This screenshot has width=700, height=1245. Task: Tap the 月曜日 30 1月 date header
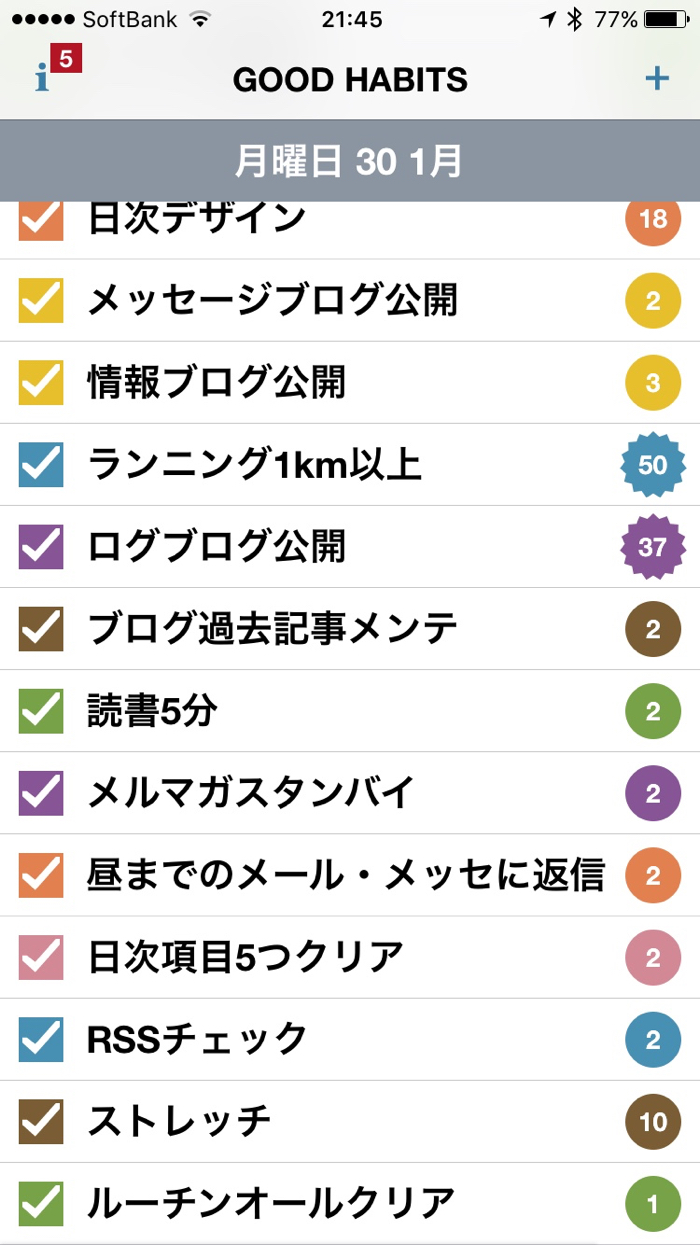coord(349,161)
